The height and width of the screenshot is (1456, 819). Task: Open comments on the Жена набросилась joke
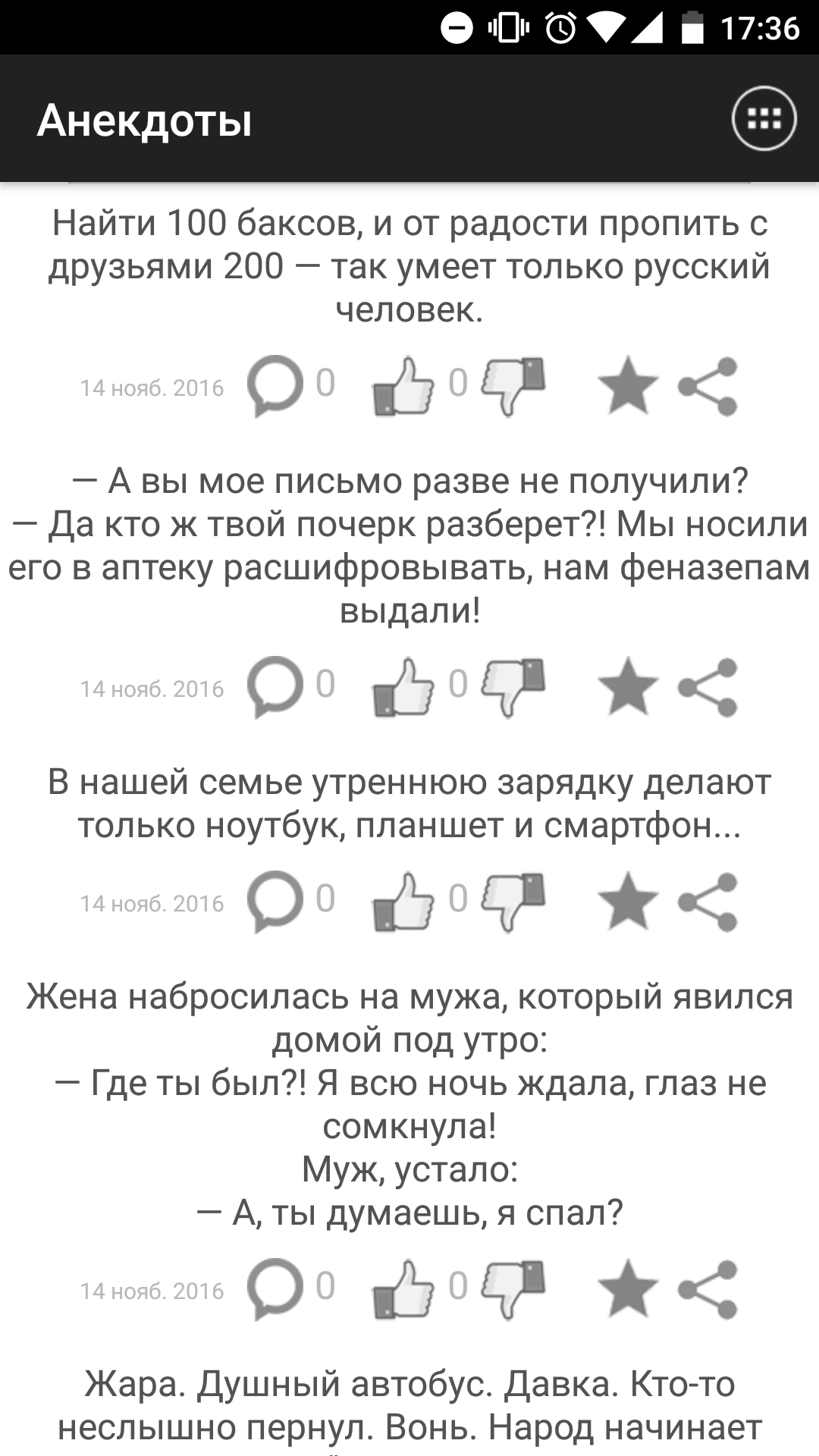coord(275,1288)
